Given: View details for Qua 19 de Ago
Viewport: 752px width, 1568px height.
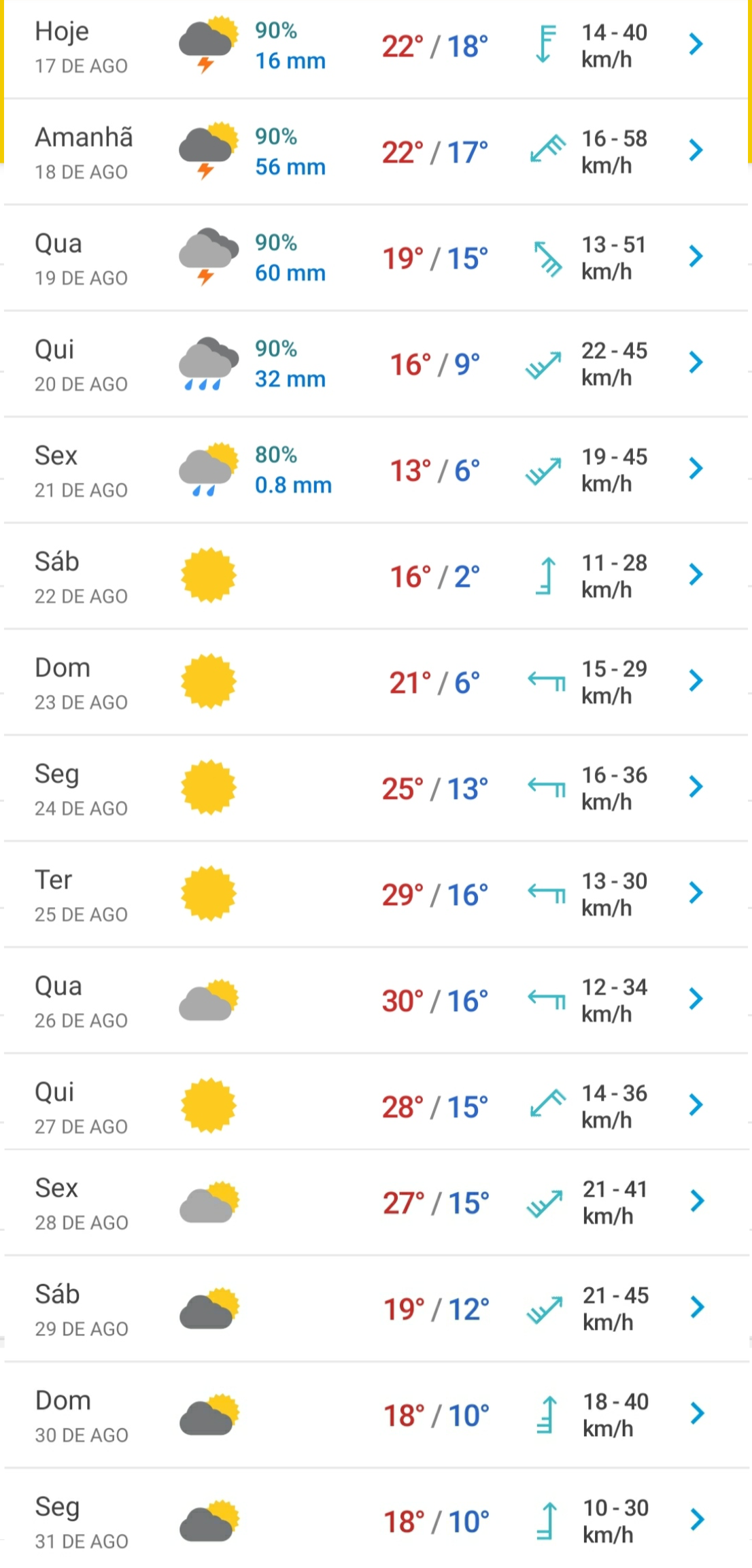Looking at the screenshot, I should tap(376, 258).
